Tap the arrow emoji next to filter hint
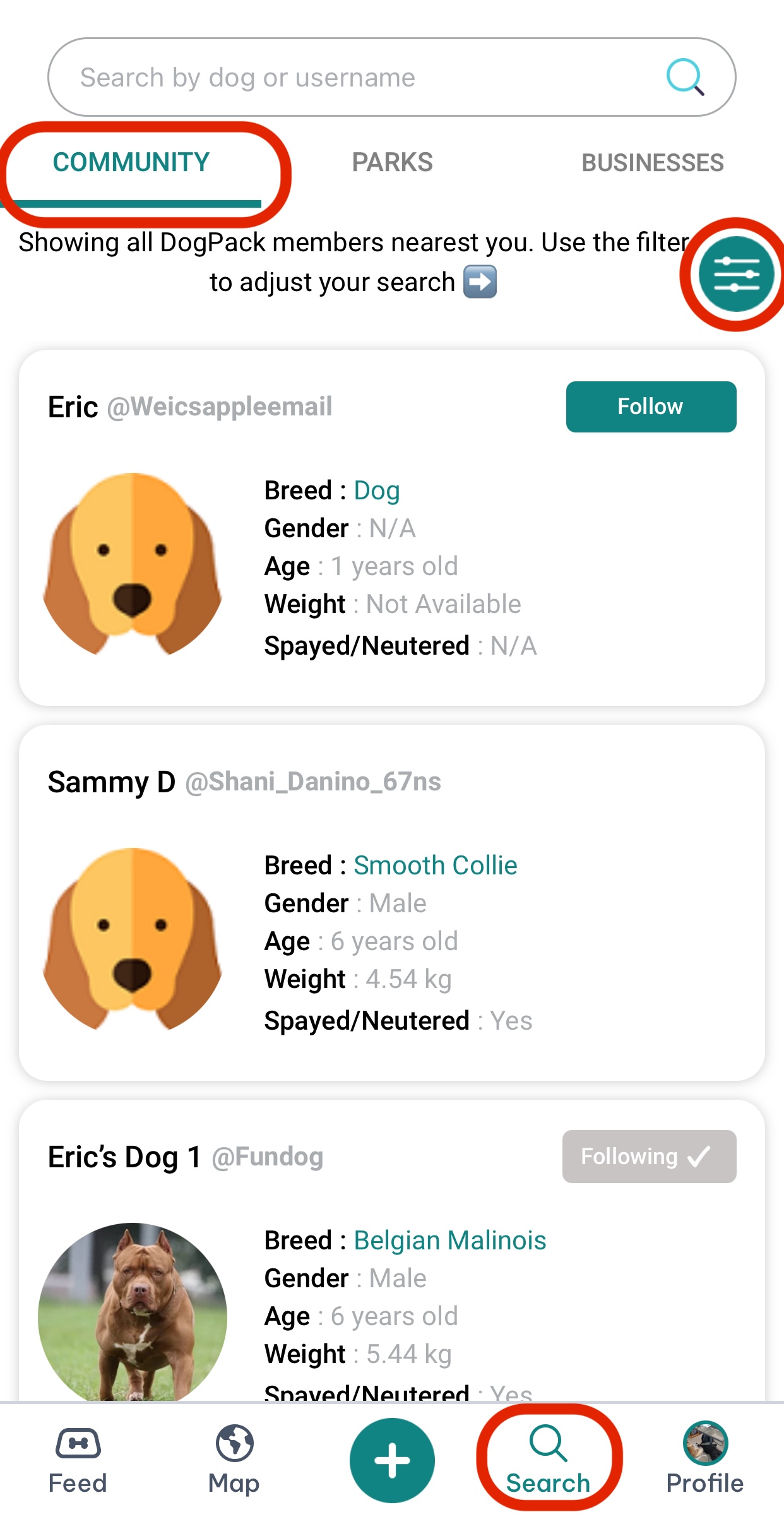Viewport: 784px width, 1524px height. (481, 282)
